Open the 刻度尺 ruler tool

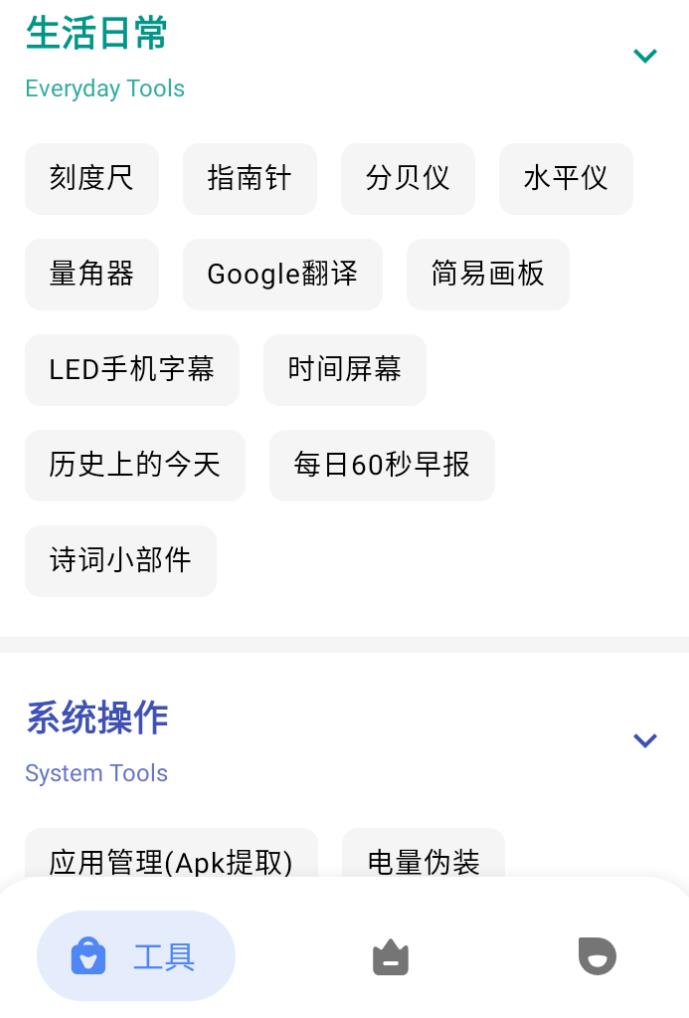pyautogui.click(x=91, y=179)
